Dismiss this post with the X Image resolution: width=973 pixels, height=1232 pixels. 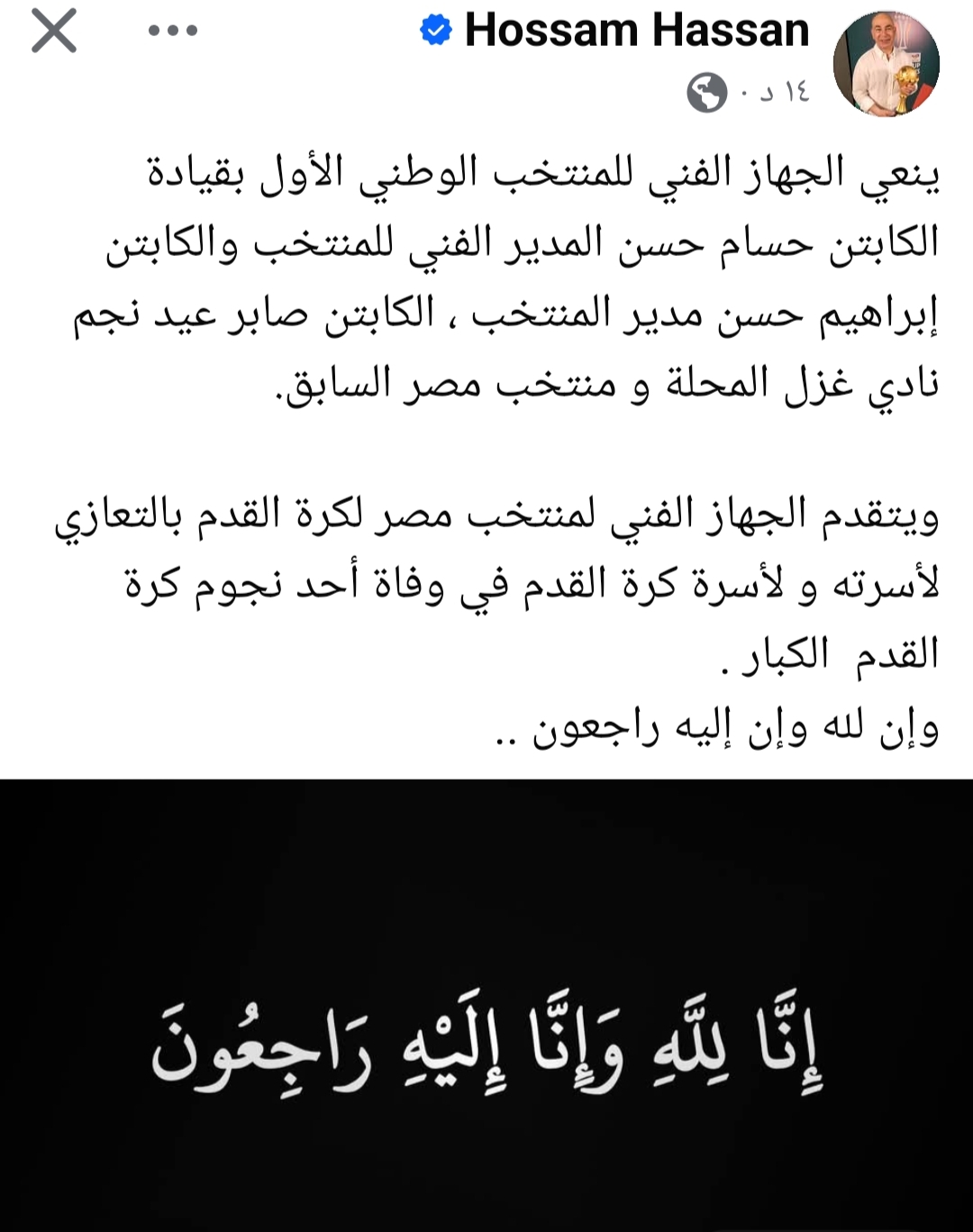pos(54,32)
